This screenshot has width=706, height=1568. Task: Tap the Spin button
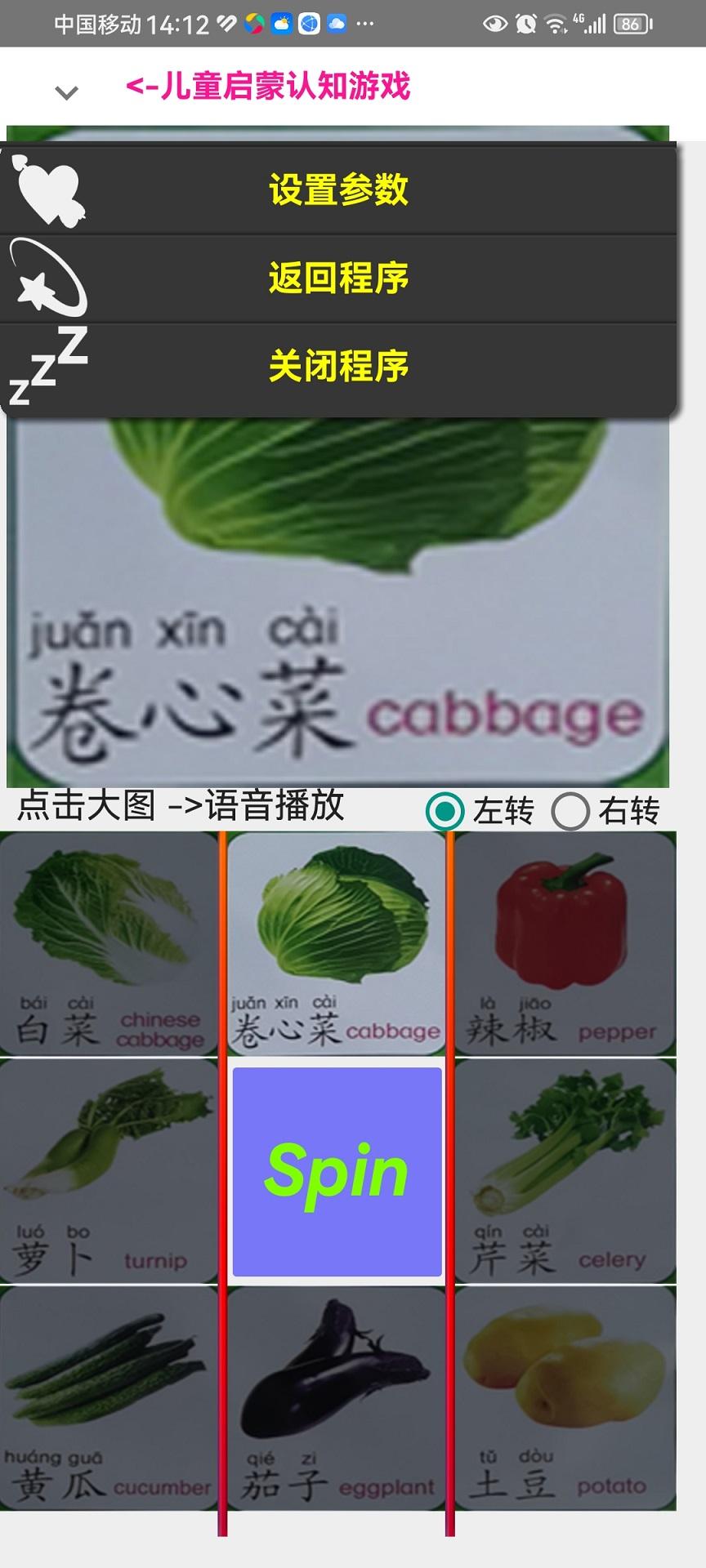(337, 1171)
